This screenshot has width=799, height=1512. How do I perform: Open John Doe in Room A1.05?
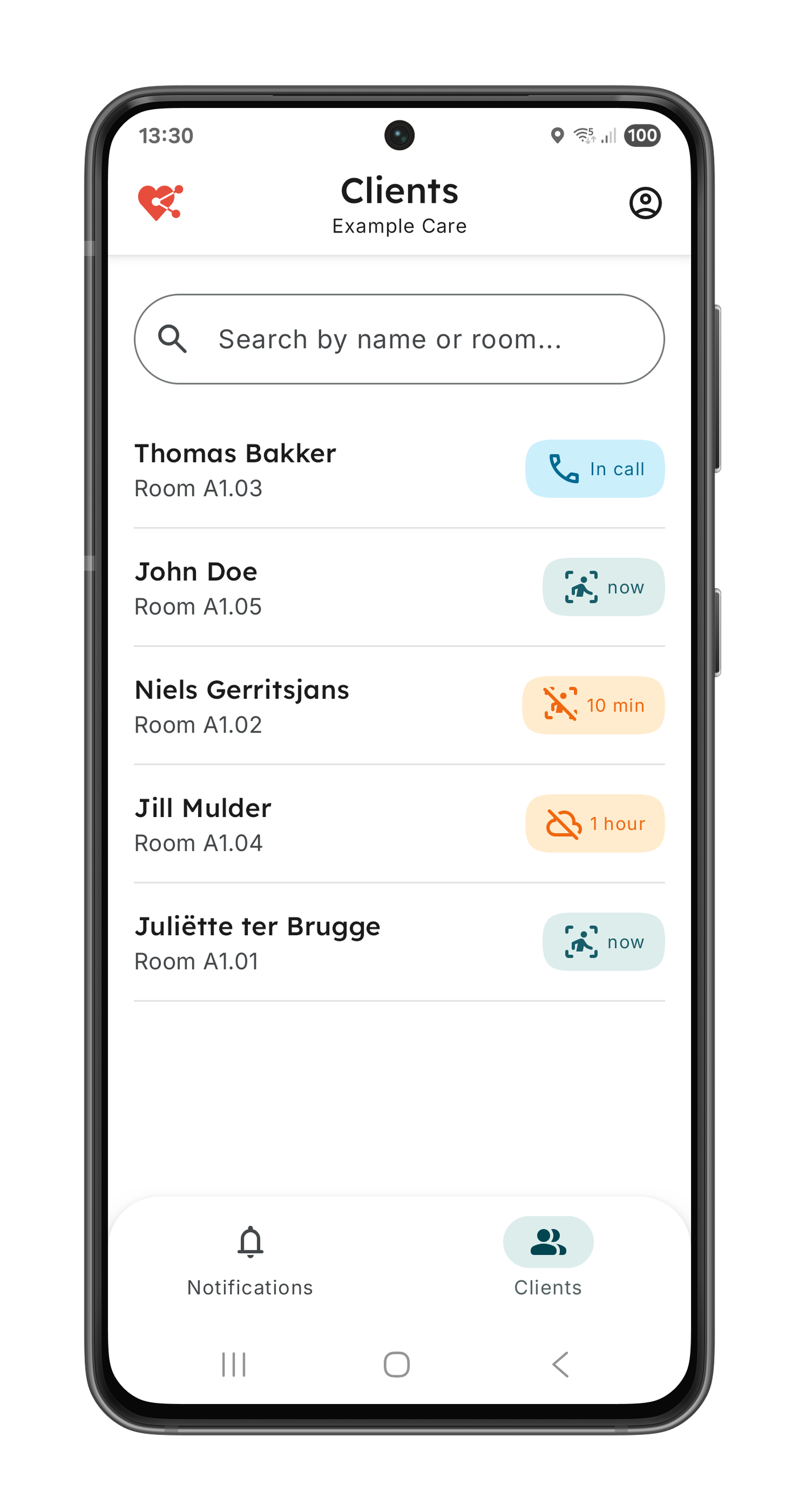pos(293,588)
